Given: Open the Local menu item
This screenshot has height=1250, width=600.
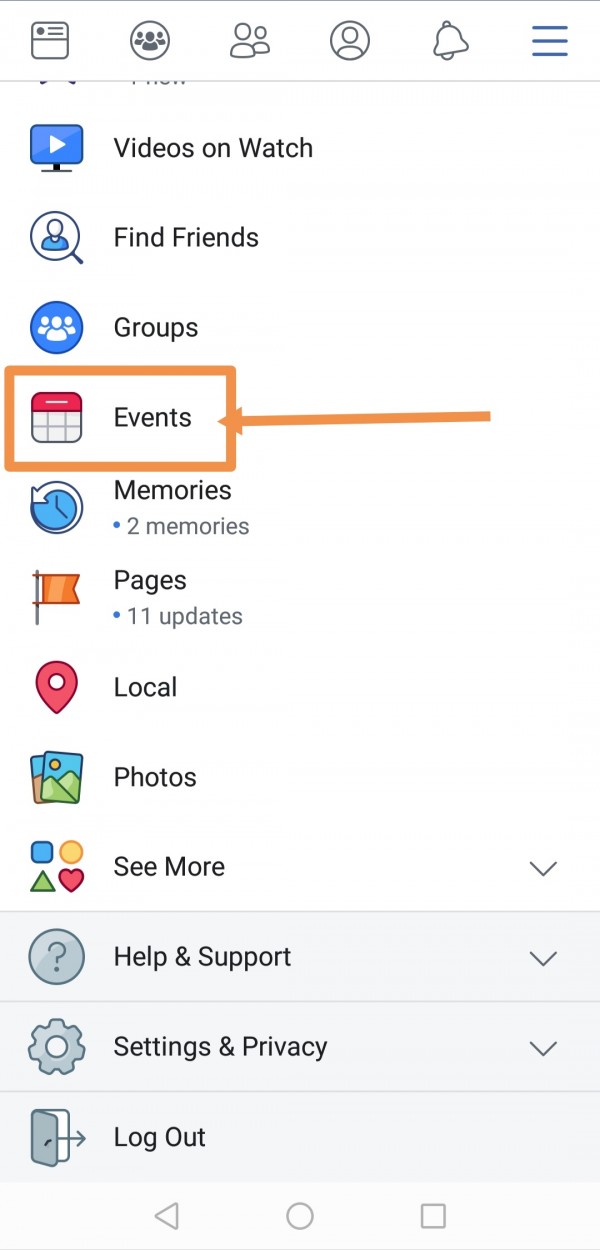Looking at the screenshot, I should [x=145, y=688].
